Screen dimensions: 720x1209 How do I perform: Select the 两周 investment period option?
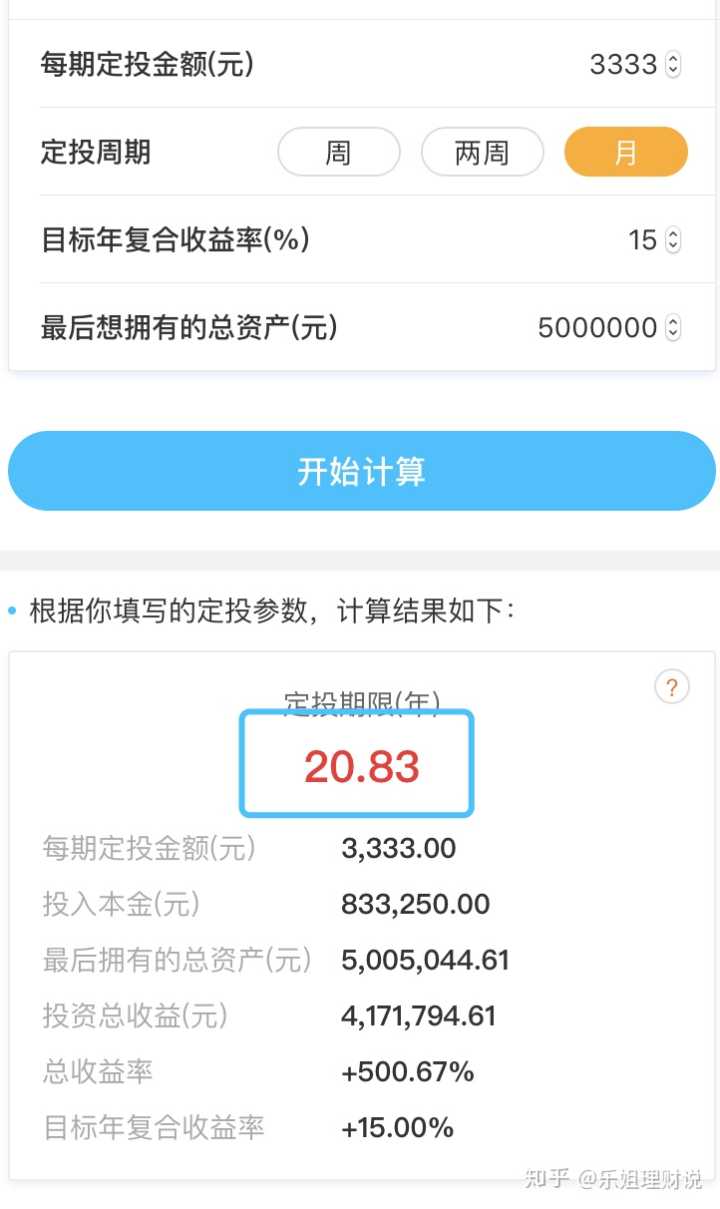point(483,151)
